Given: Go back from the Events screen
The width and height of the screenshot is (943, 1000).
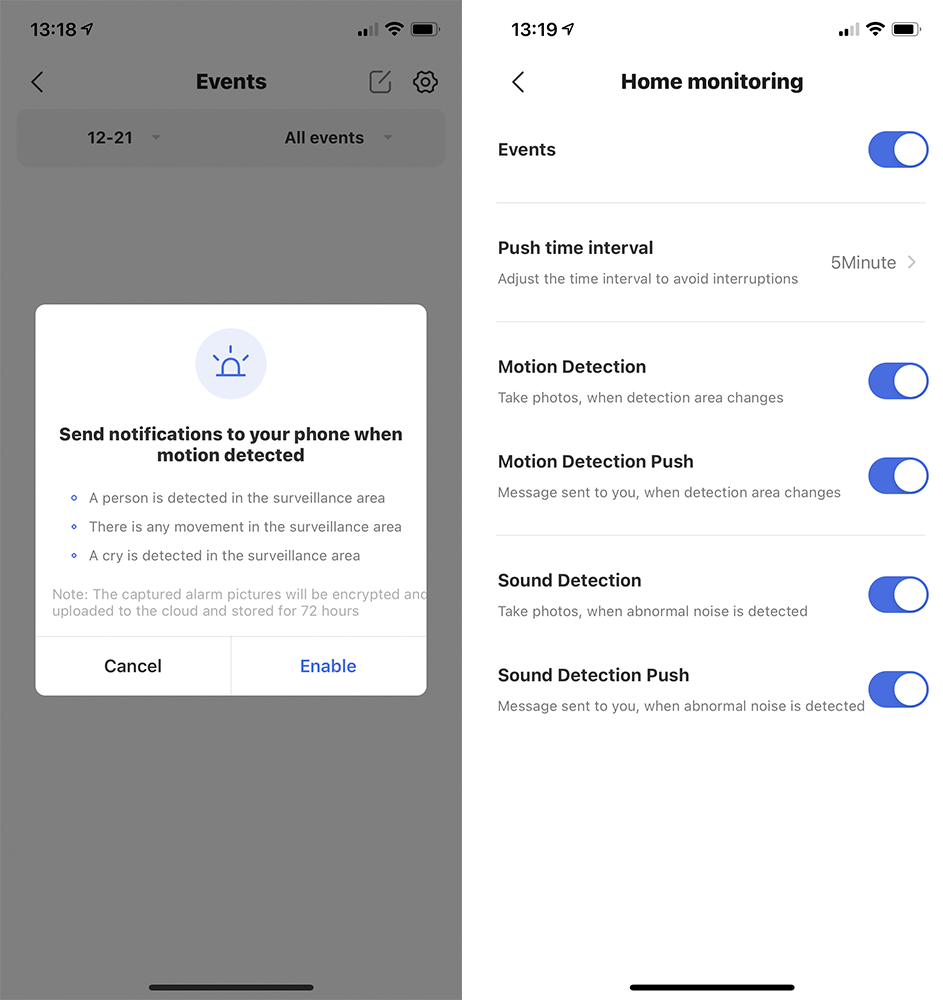Looking at the screenshot, I should coord(38,82).
